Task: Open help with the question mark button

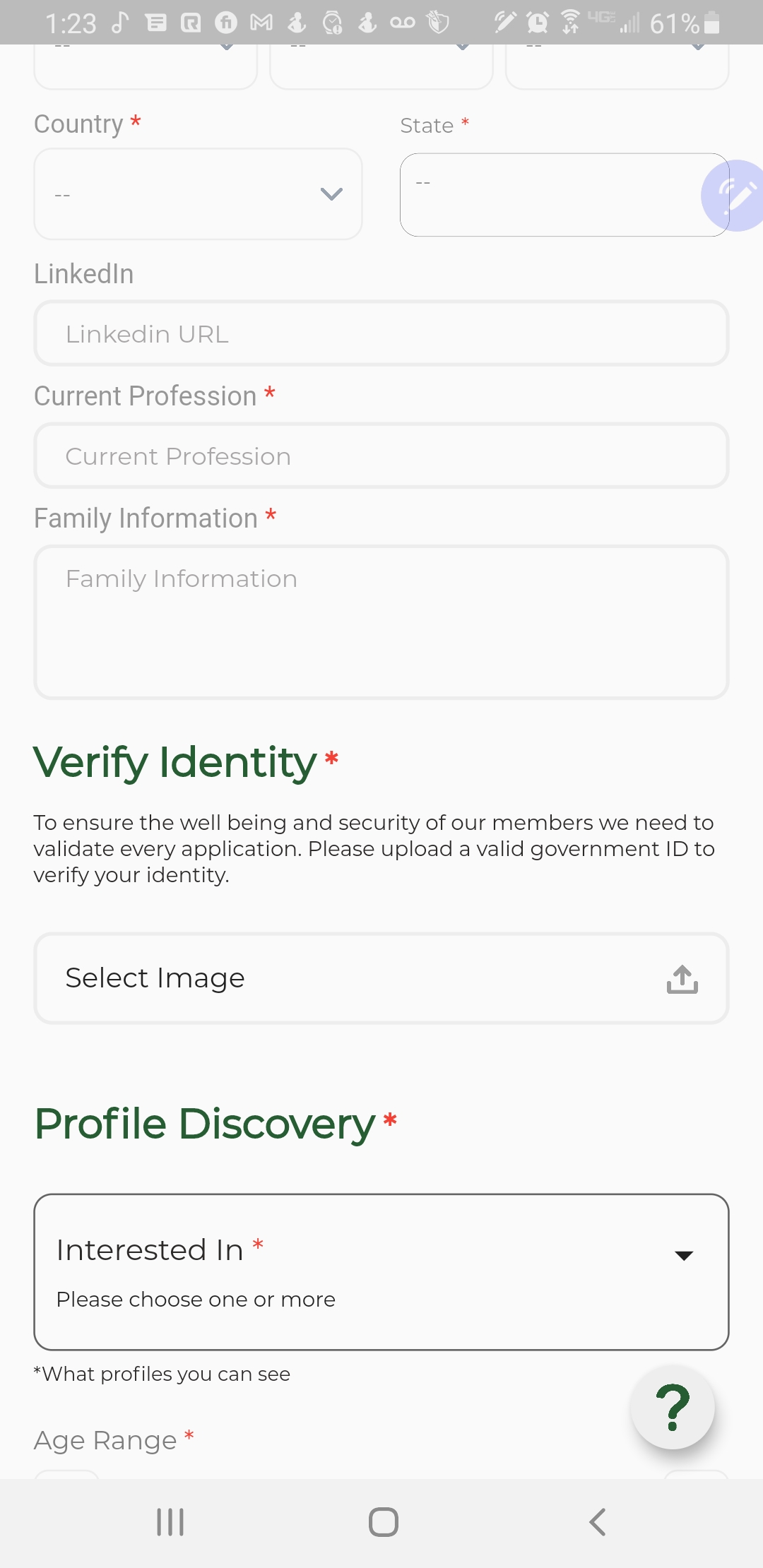Action: (673, 1408)
